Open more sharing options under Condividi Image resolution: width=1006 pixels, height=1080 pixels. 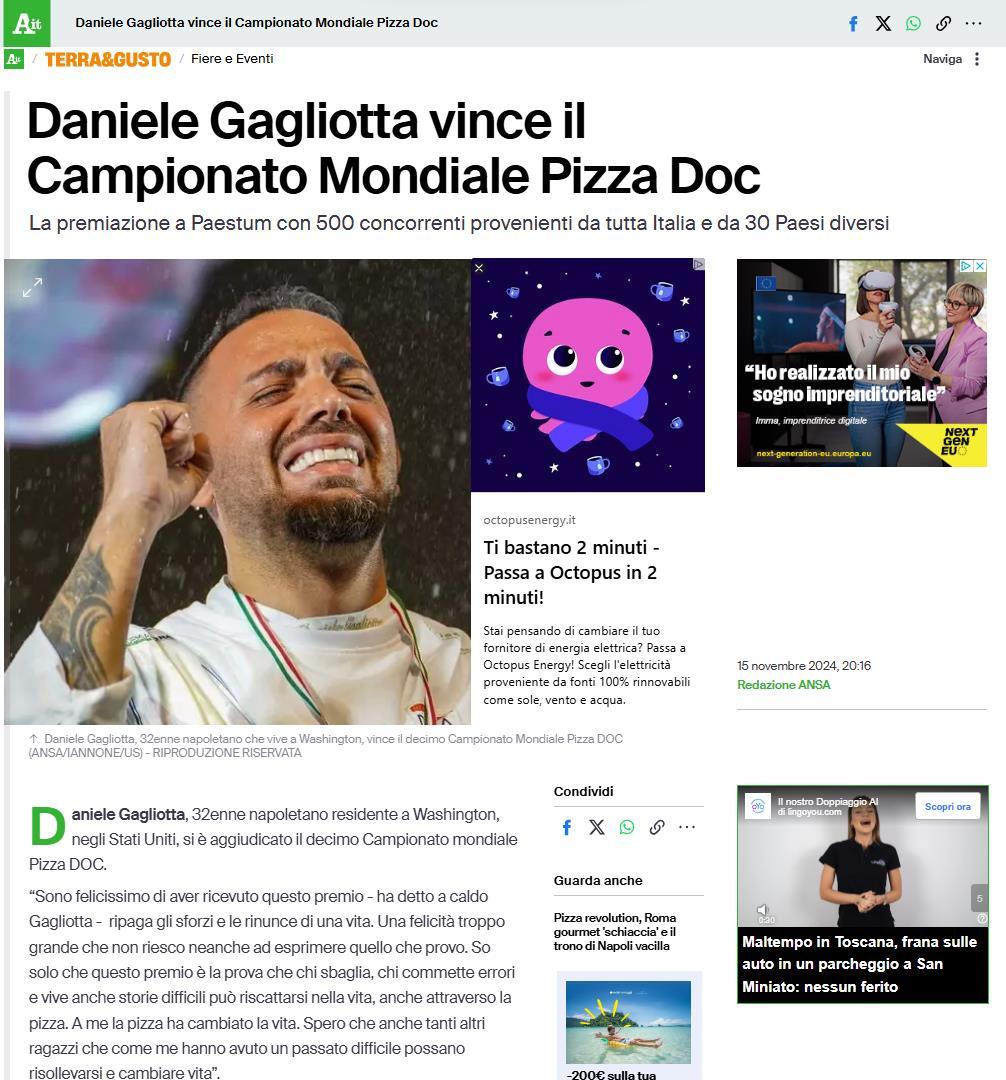(x=687, y=827)
